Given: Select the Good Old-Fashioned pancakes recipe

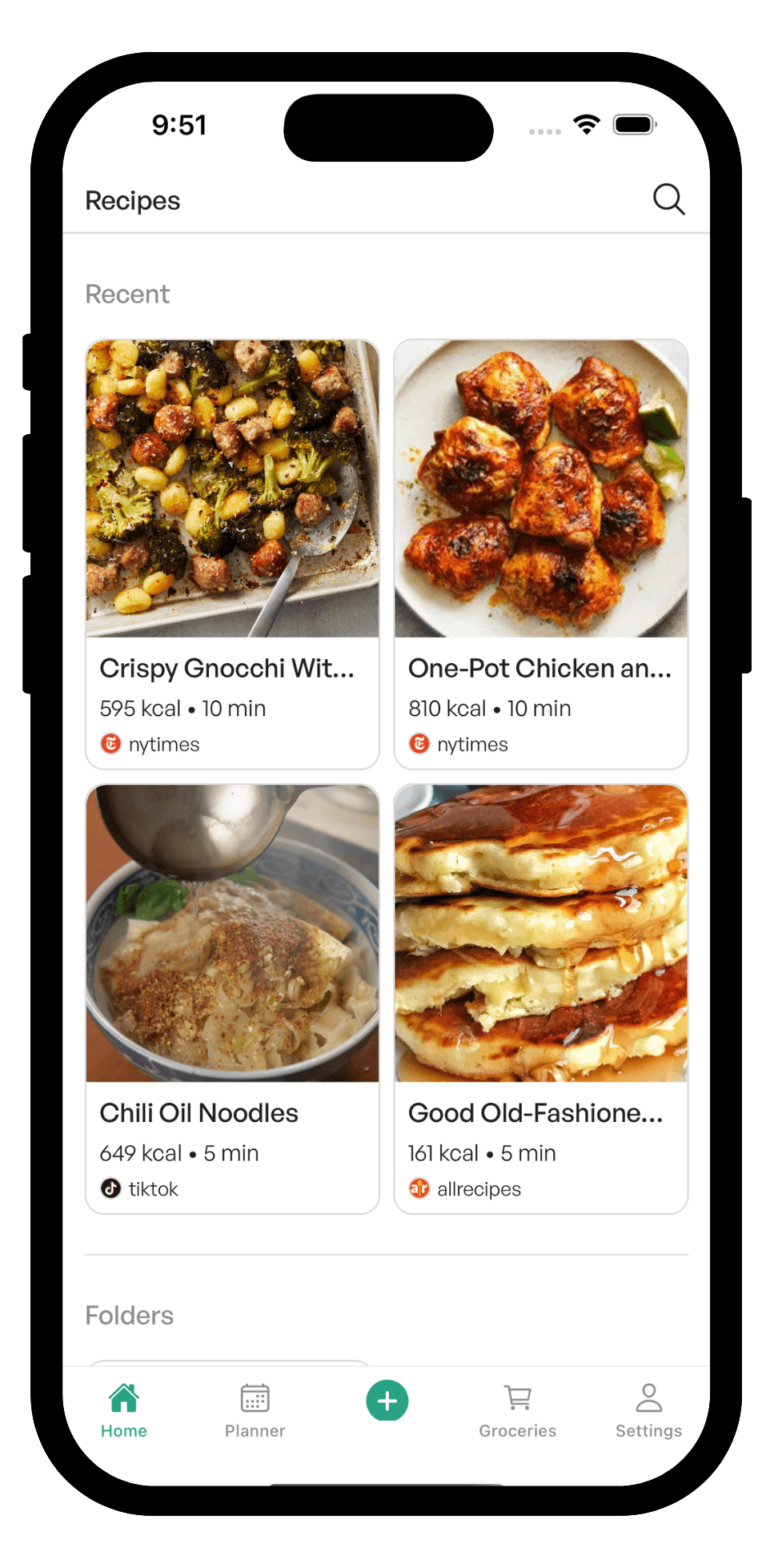Looking at the screenshot, I should click(540, 997).
